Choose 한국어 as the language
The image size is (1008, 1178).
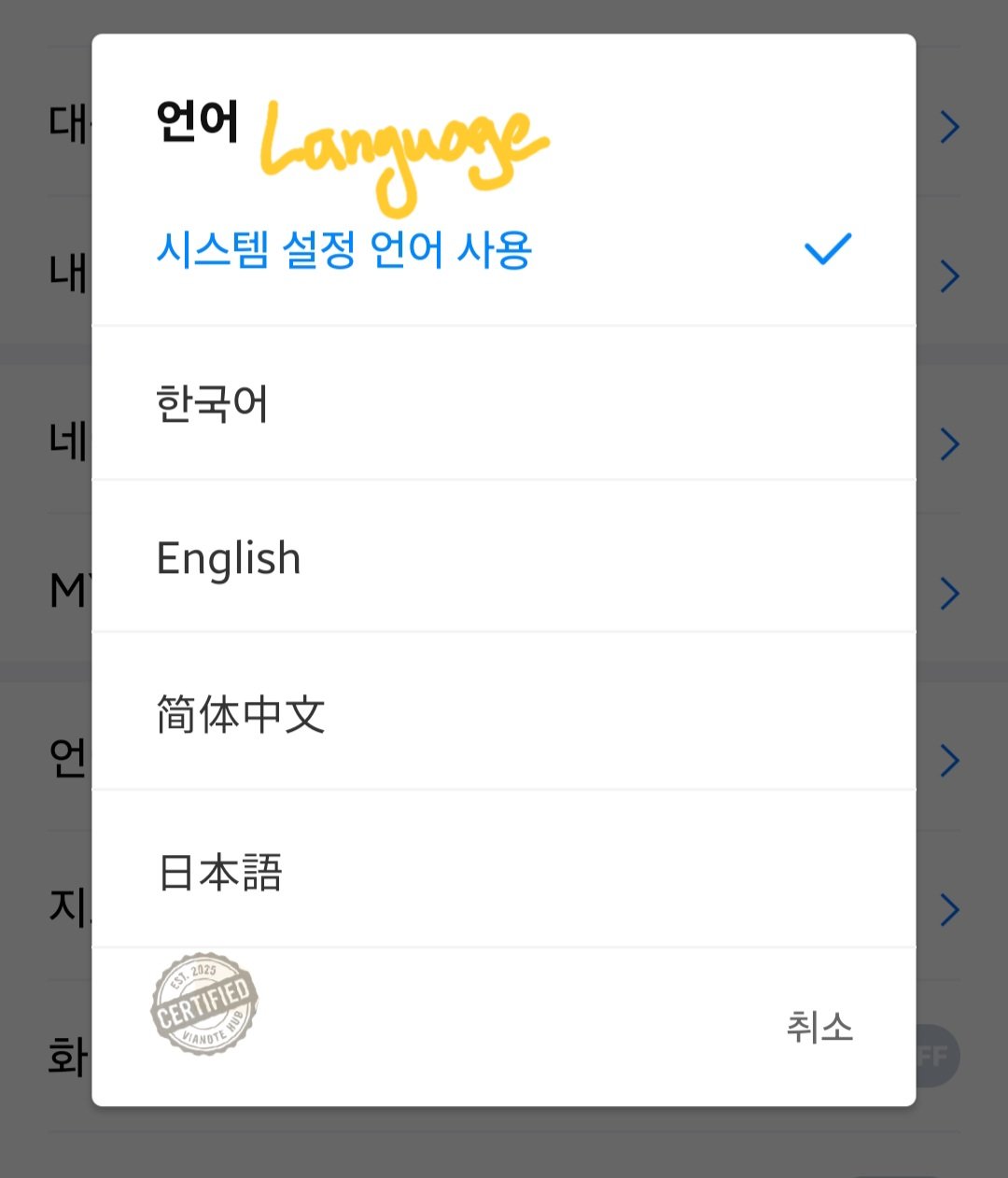(x=213, y=404)
